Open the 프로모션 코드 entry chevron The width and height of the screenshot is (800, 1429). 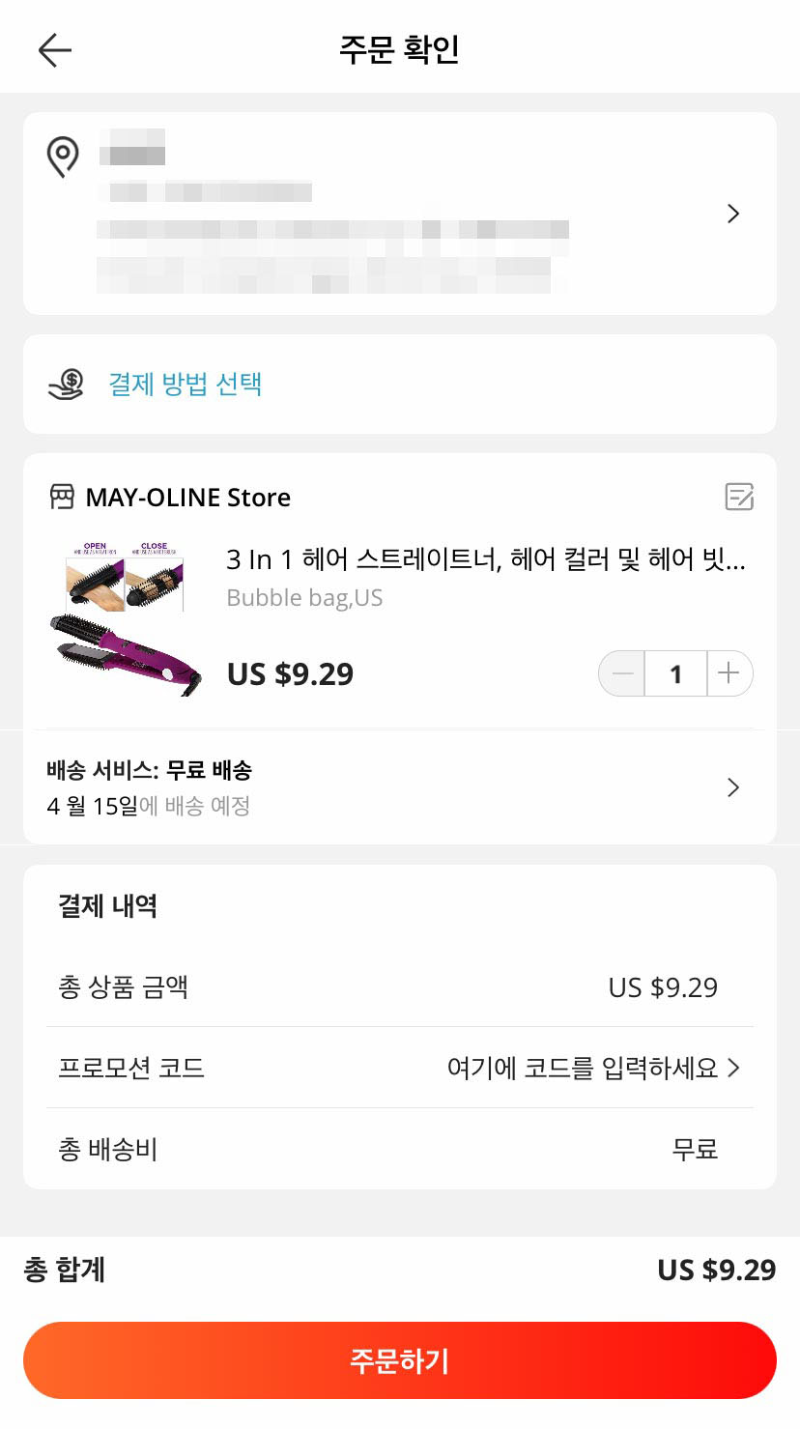(735, 1068)
